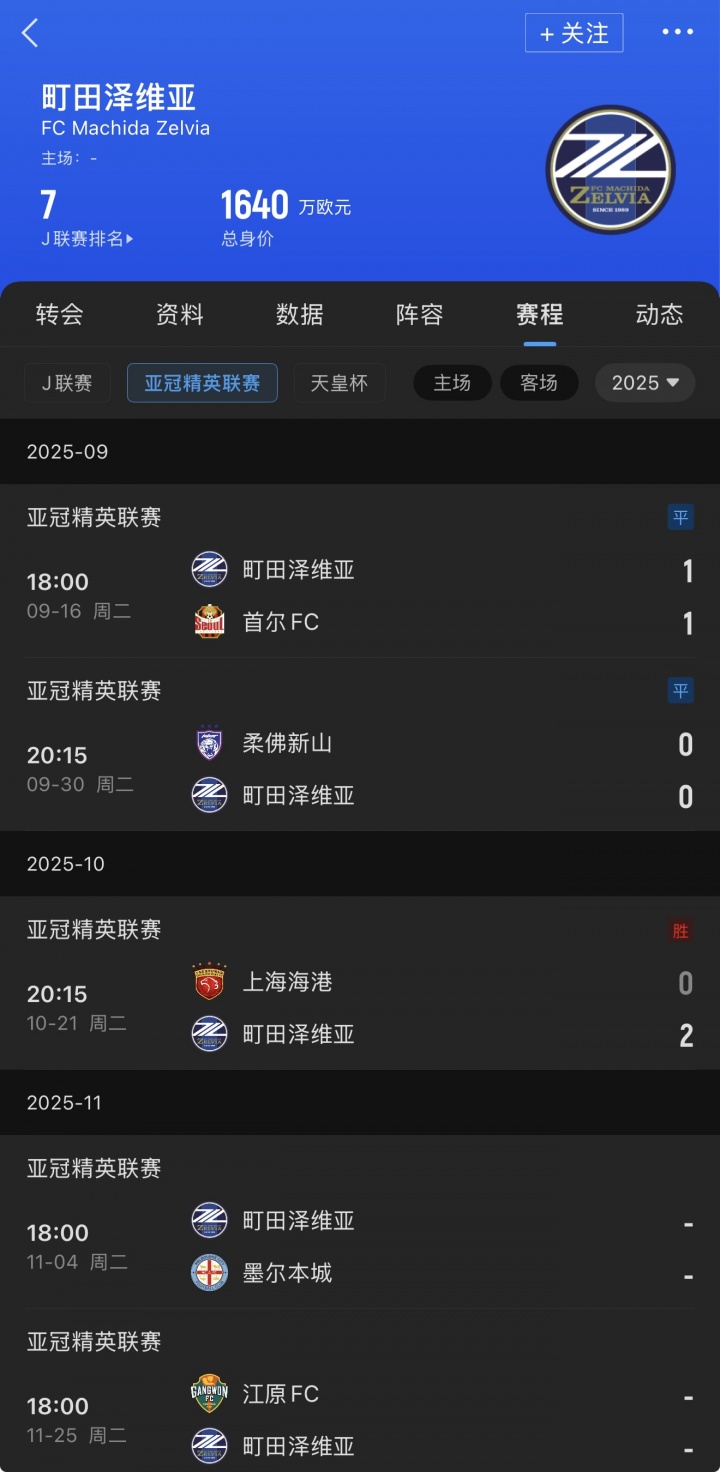The width and height of the screenshot is (720, 1472).
Task: Follow the team with the 关注 button
Action: click(x=574, y=33)
